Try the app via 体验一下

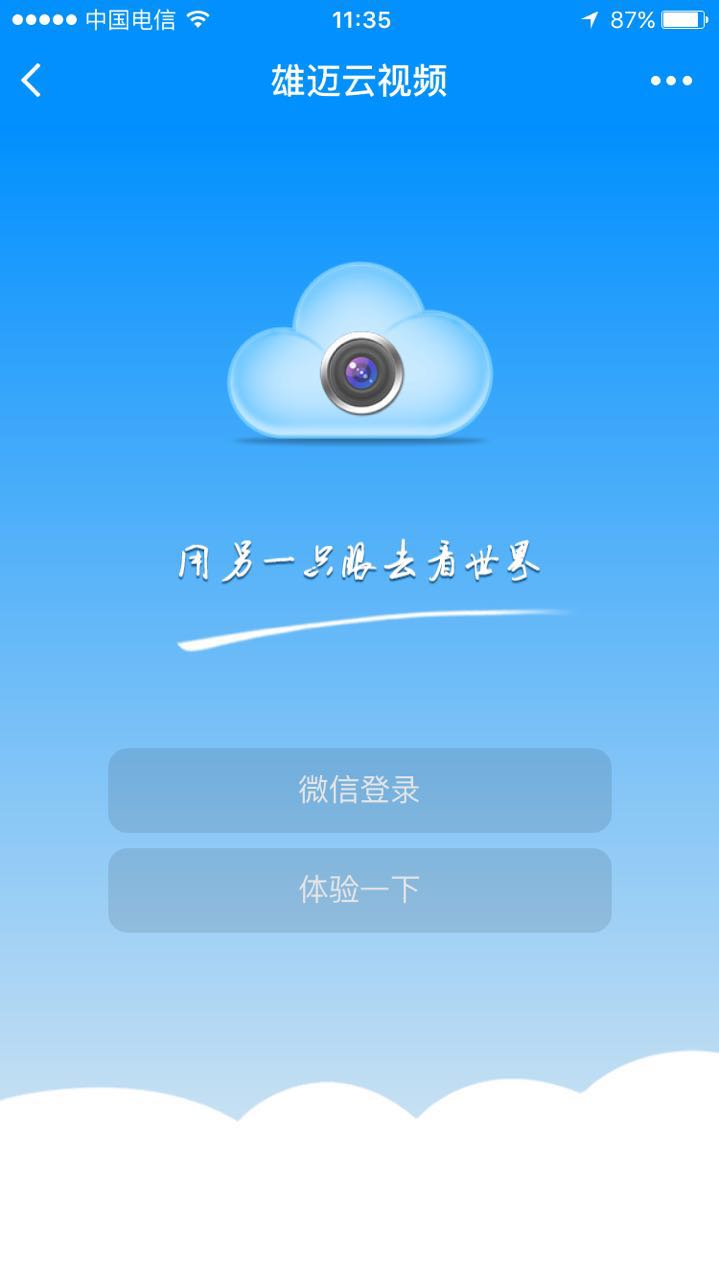pyautogui.click(x=359, y=890)
